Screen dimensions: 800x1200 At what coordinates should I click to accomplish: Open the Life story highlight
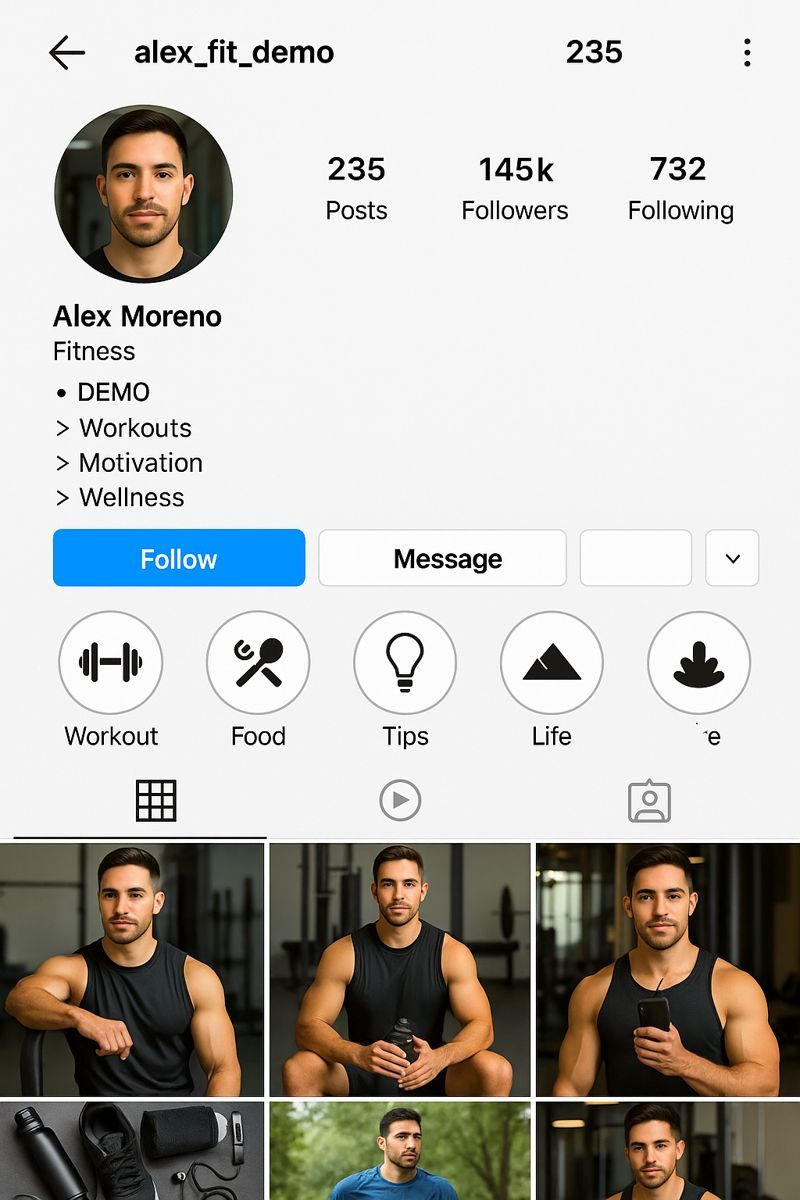[x=552, y=662]
